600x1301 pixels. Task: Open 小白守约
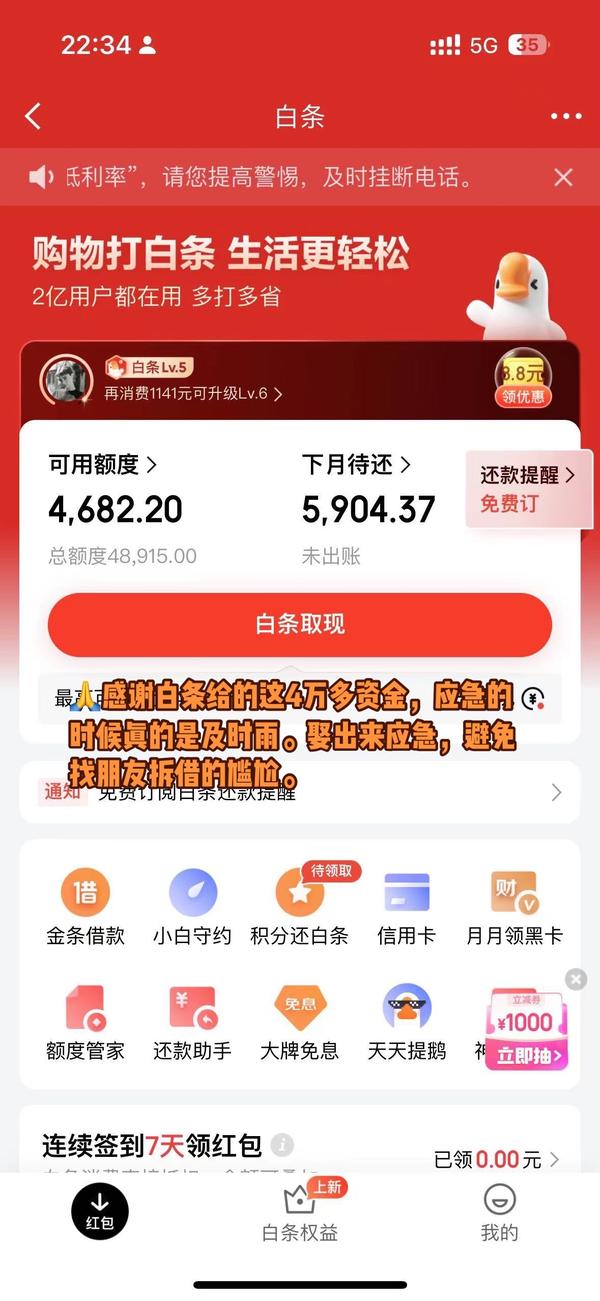(x=192, y=907)
